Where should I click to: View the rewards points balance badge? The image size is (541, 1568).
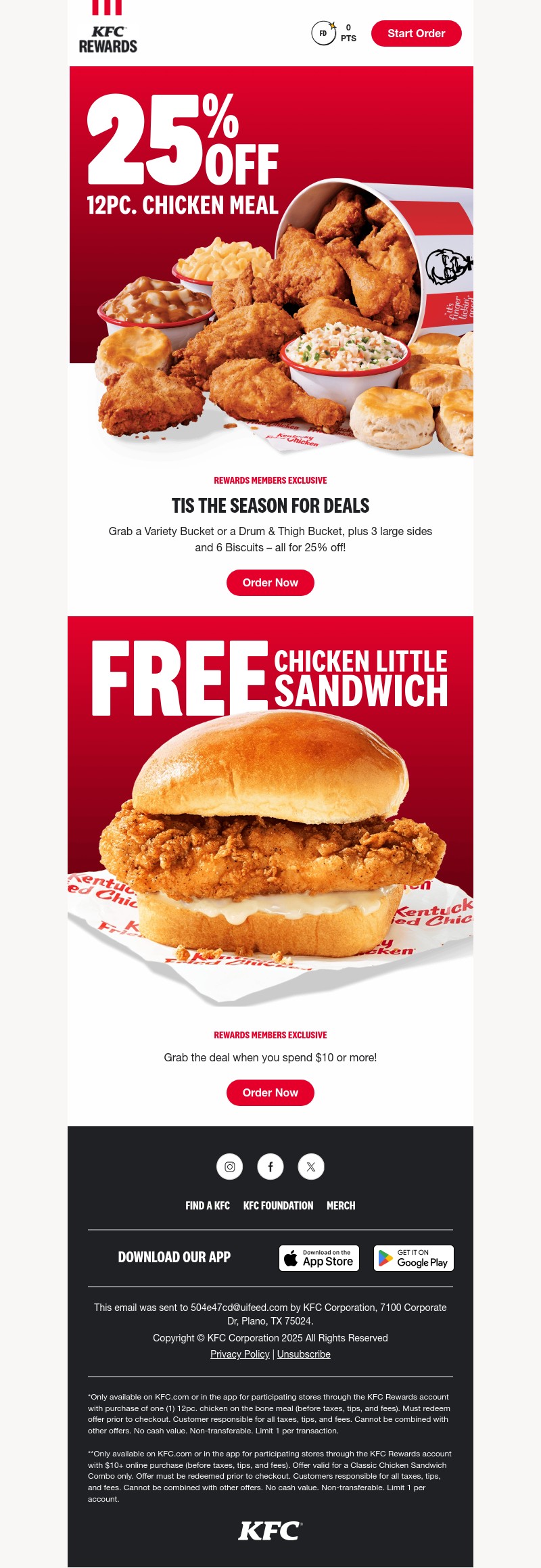[334, 33]
